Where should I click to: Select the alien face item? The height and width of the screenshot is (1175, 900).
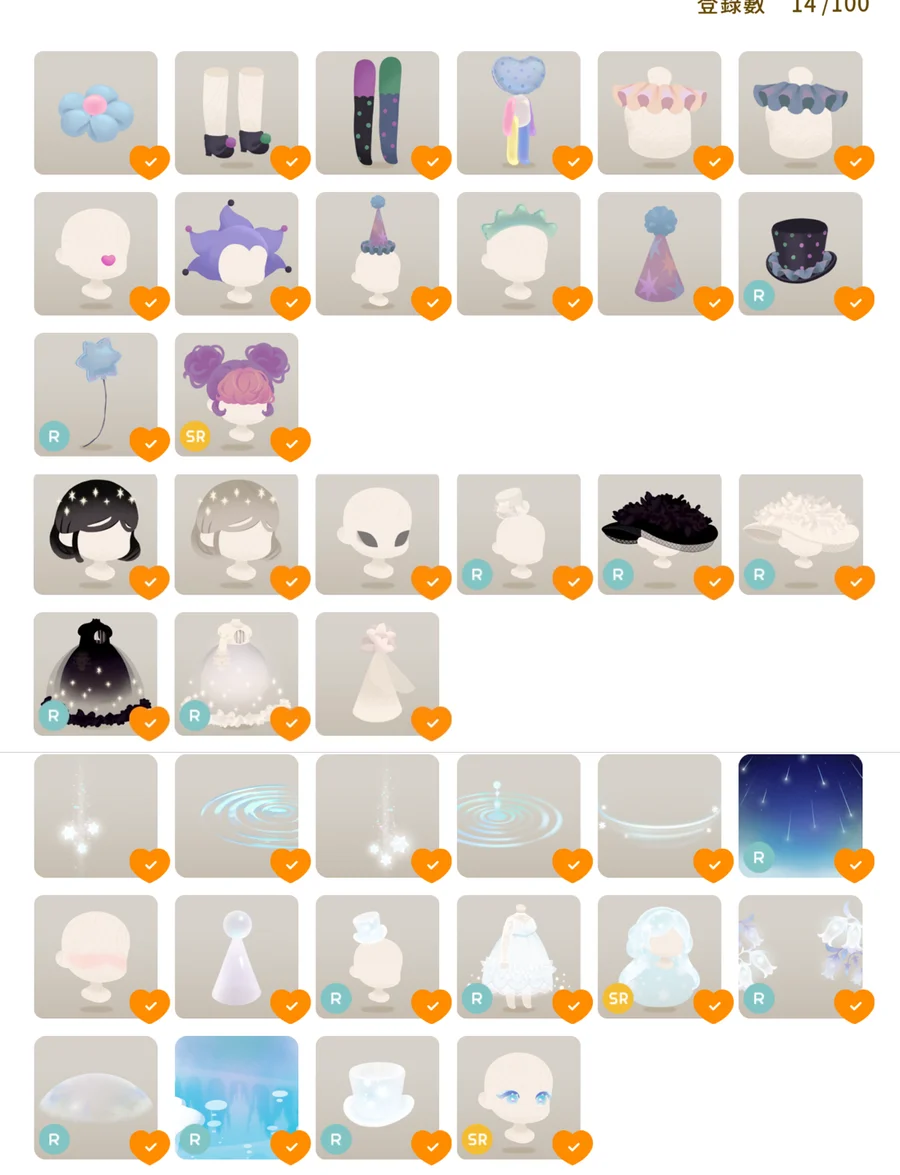(x=377, y=534)
